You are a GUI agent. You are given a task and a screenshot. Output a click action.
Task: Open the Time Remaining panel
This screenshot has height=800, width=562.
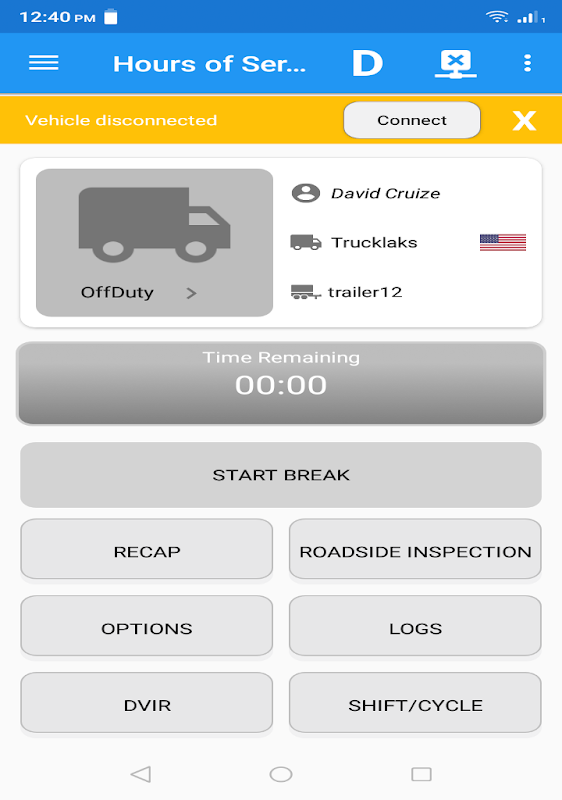tap(281, 383)
